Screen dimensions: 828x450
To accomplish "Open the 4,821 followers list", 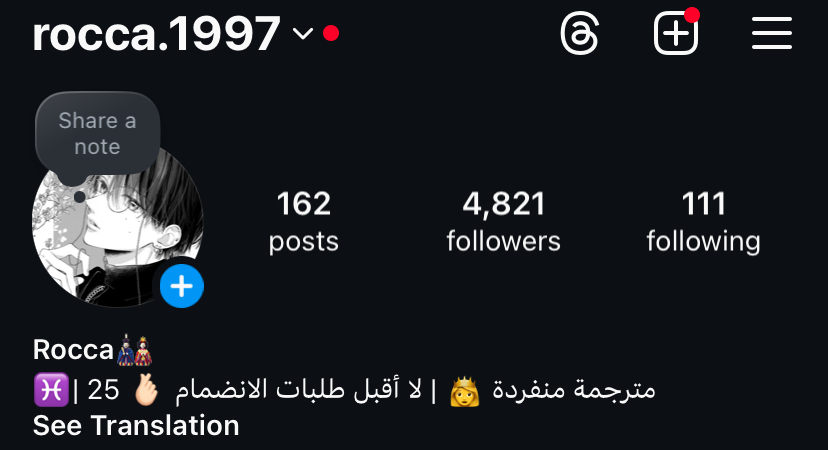I will click(503, 221).
